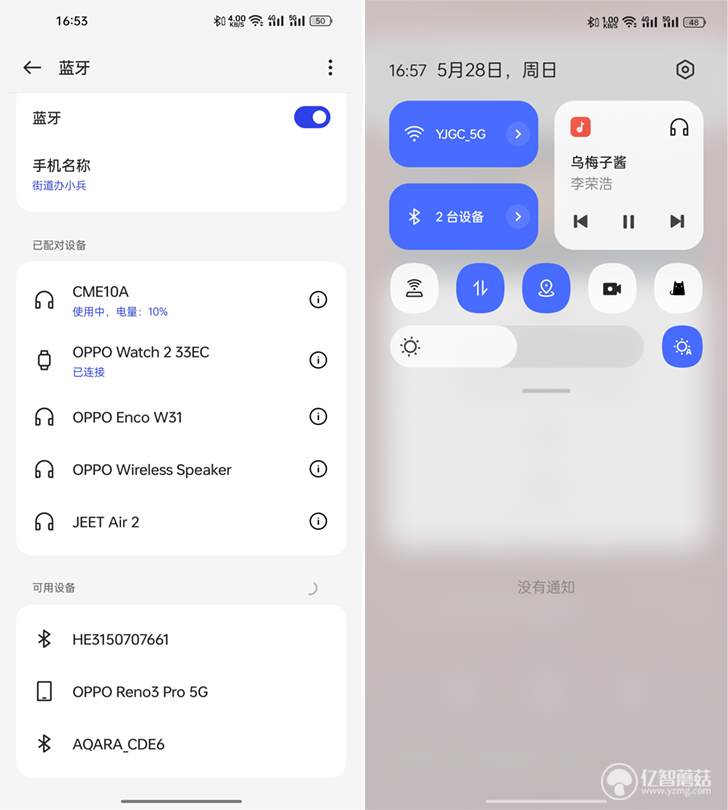View details of OPPO Enco W31
Screen dimensions: 728x810
tap(318, 417)
